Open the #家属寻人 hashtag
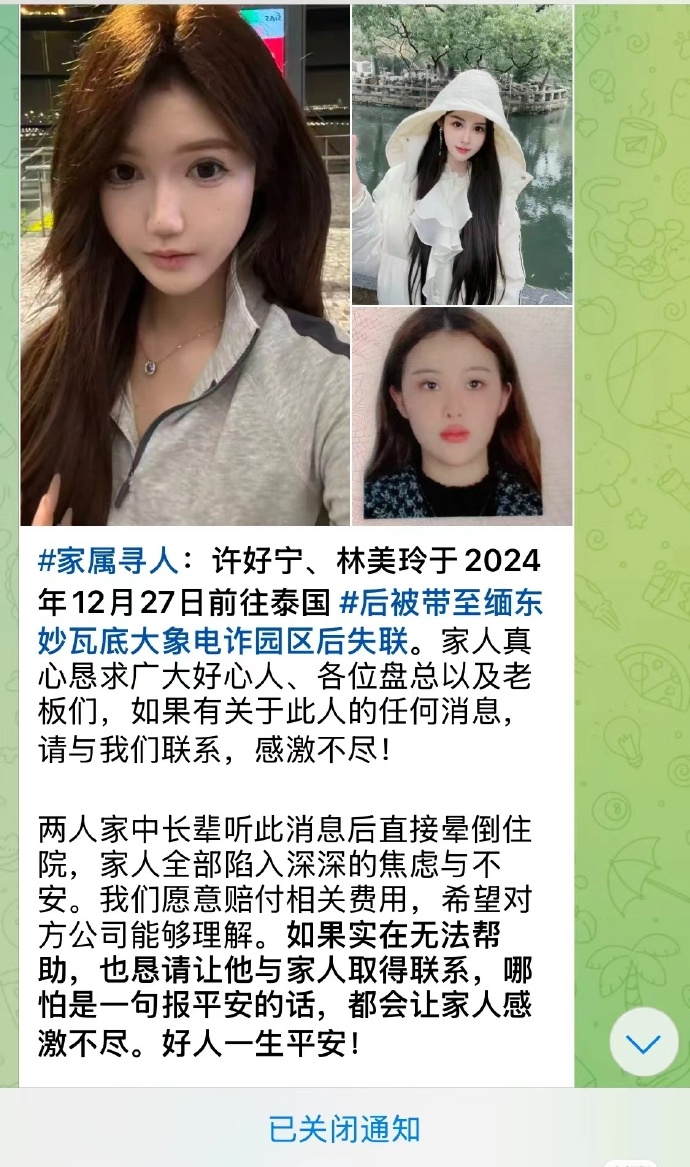690x1167 pixels. pos(107,561)
